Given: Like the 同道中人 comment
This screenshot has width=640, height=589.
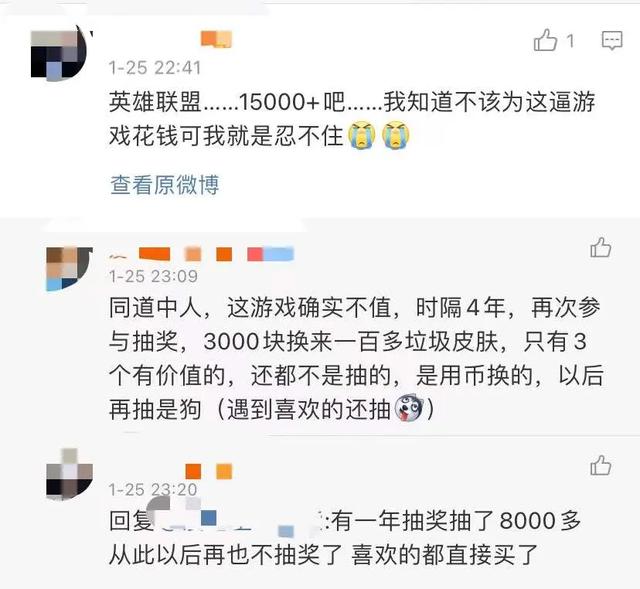Looking at the screenshot, I should [x=600, y=247].
